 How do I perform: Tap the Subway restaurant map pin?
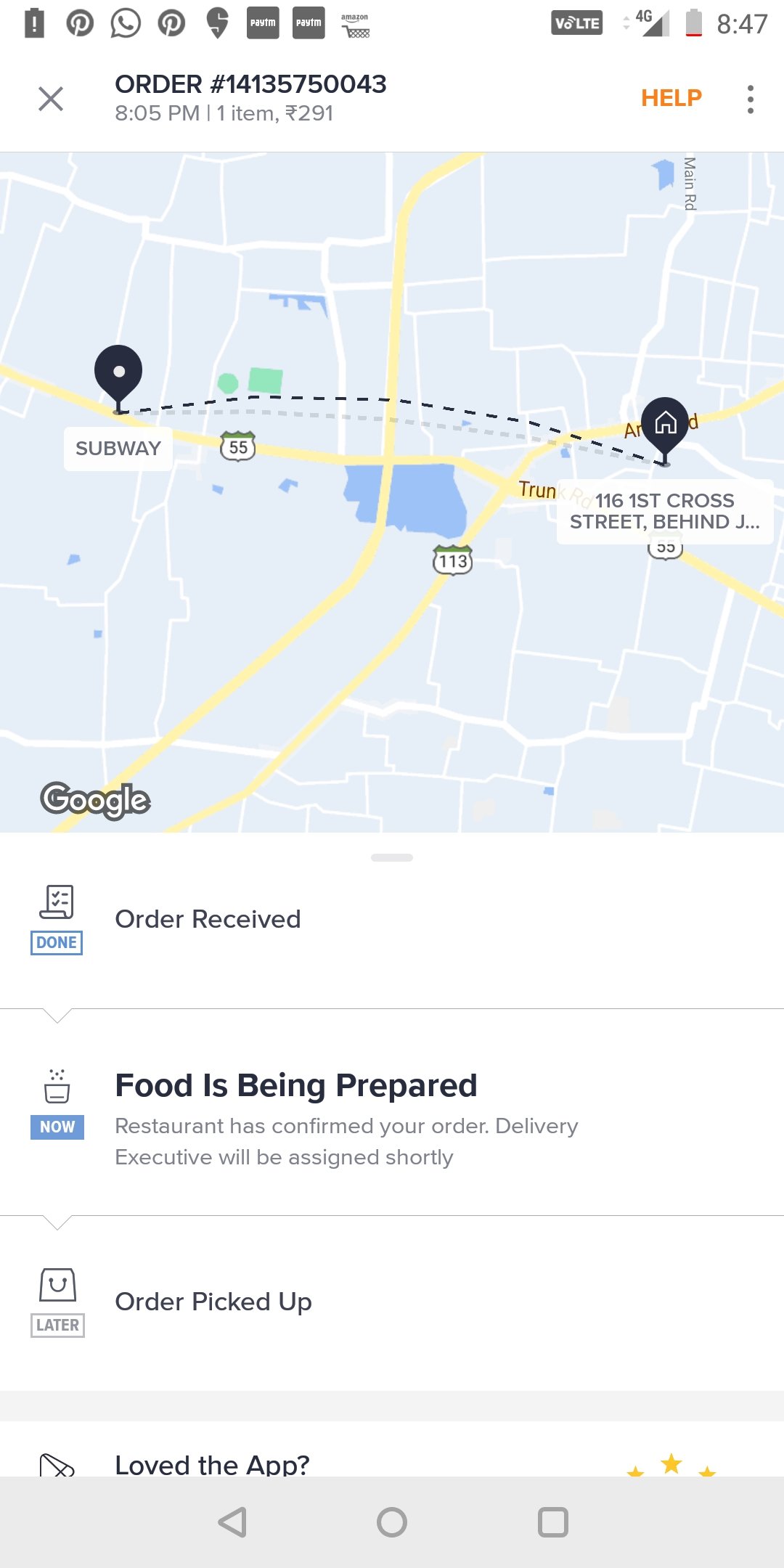point(118,373)
